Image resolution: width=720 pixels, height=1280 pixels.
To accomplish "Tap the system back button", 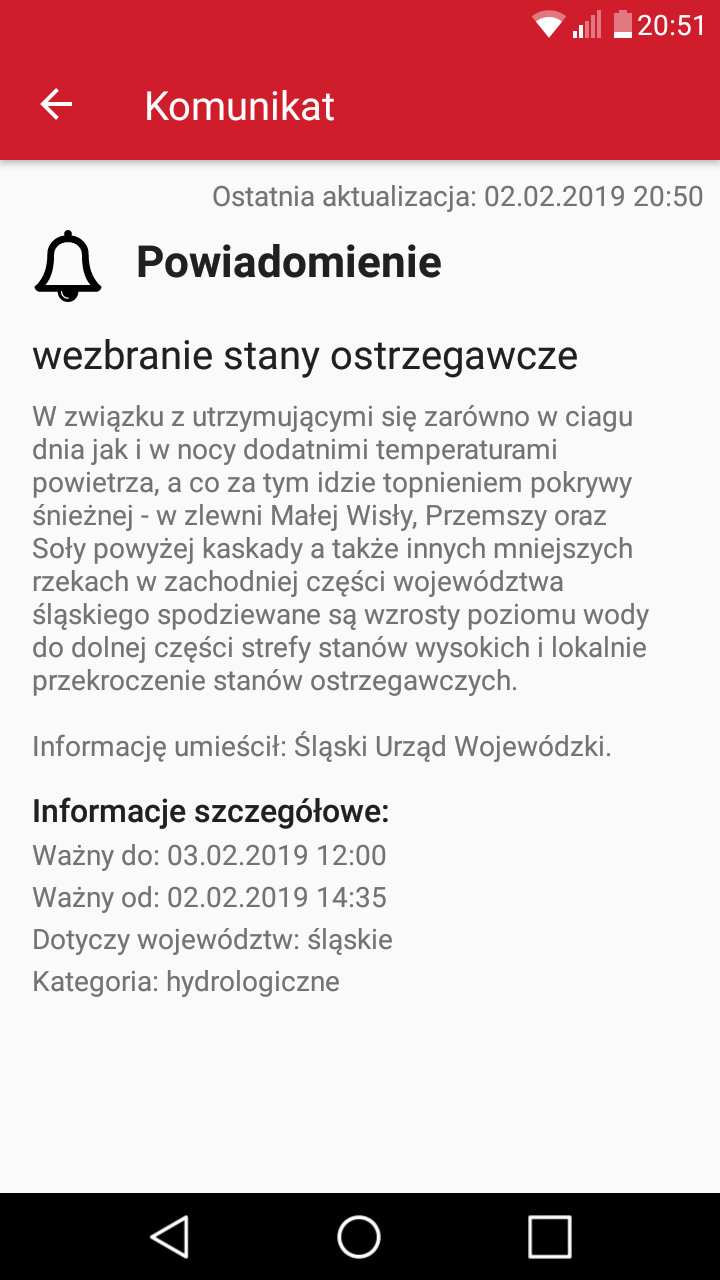I will pyautogui.click(x=170, y=1236).
